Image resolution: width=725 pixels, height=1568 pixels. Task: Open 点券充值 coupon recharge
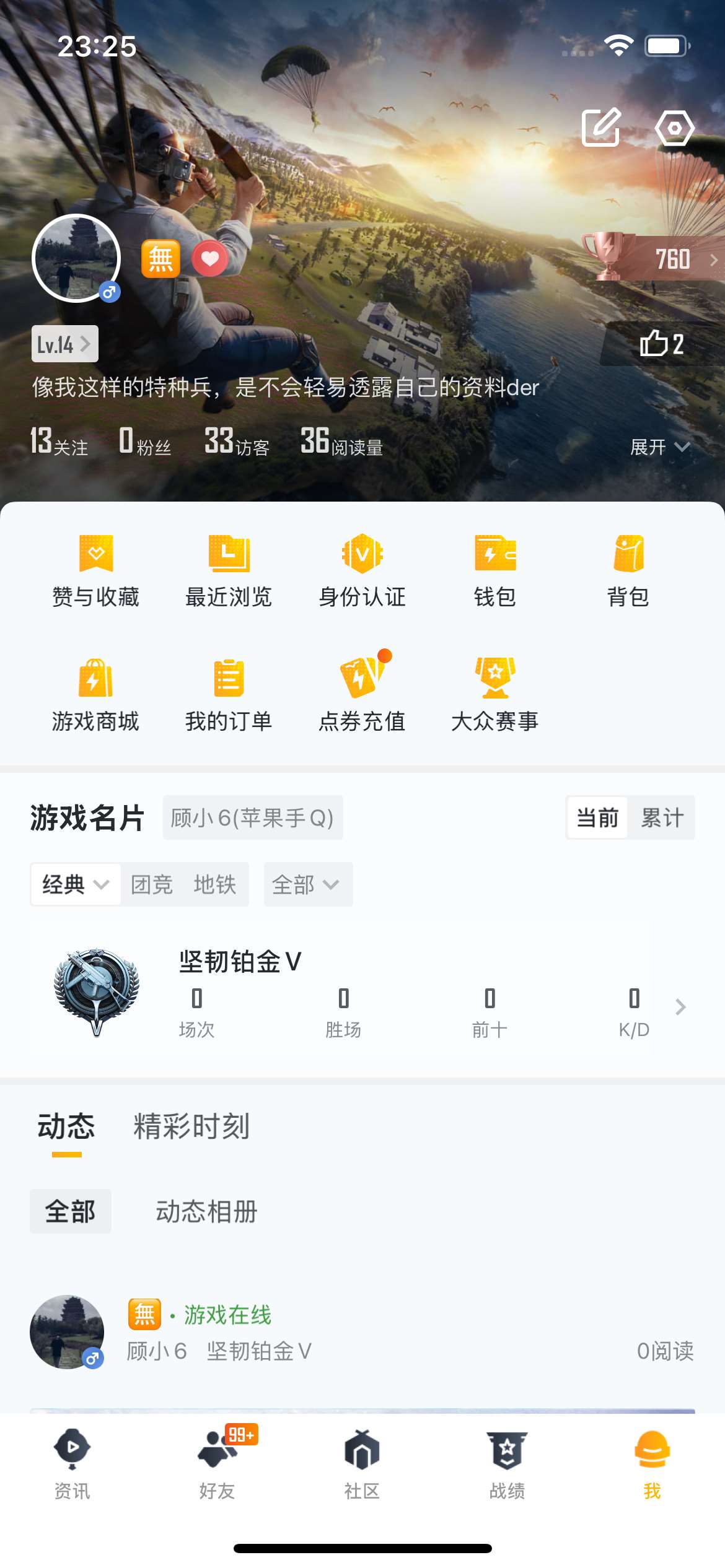click(x=362, y=695)
